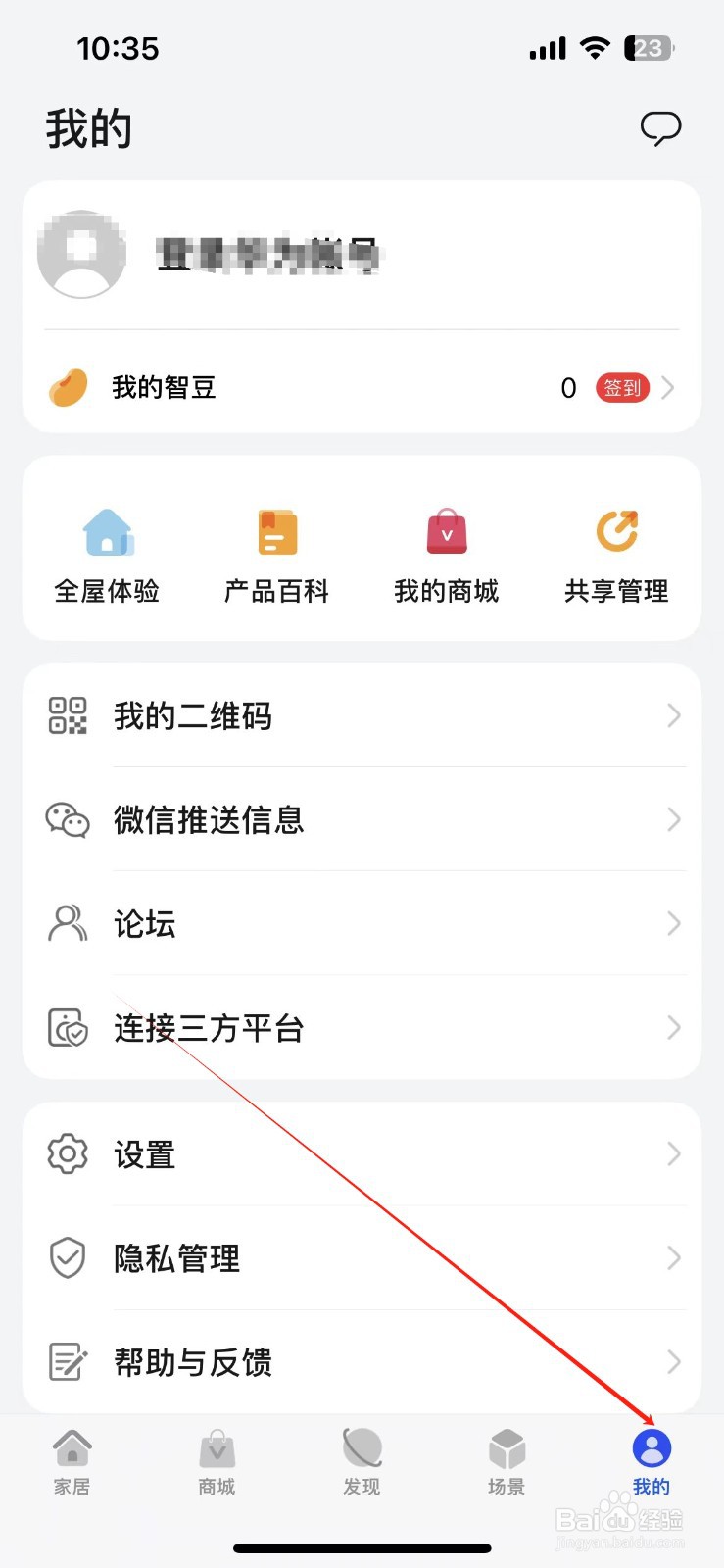
Task: Open 产品百科 product encyclopedia
Action: 275,552
